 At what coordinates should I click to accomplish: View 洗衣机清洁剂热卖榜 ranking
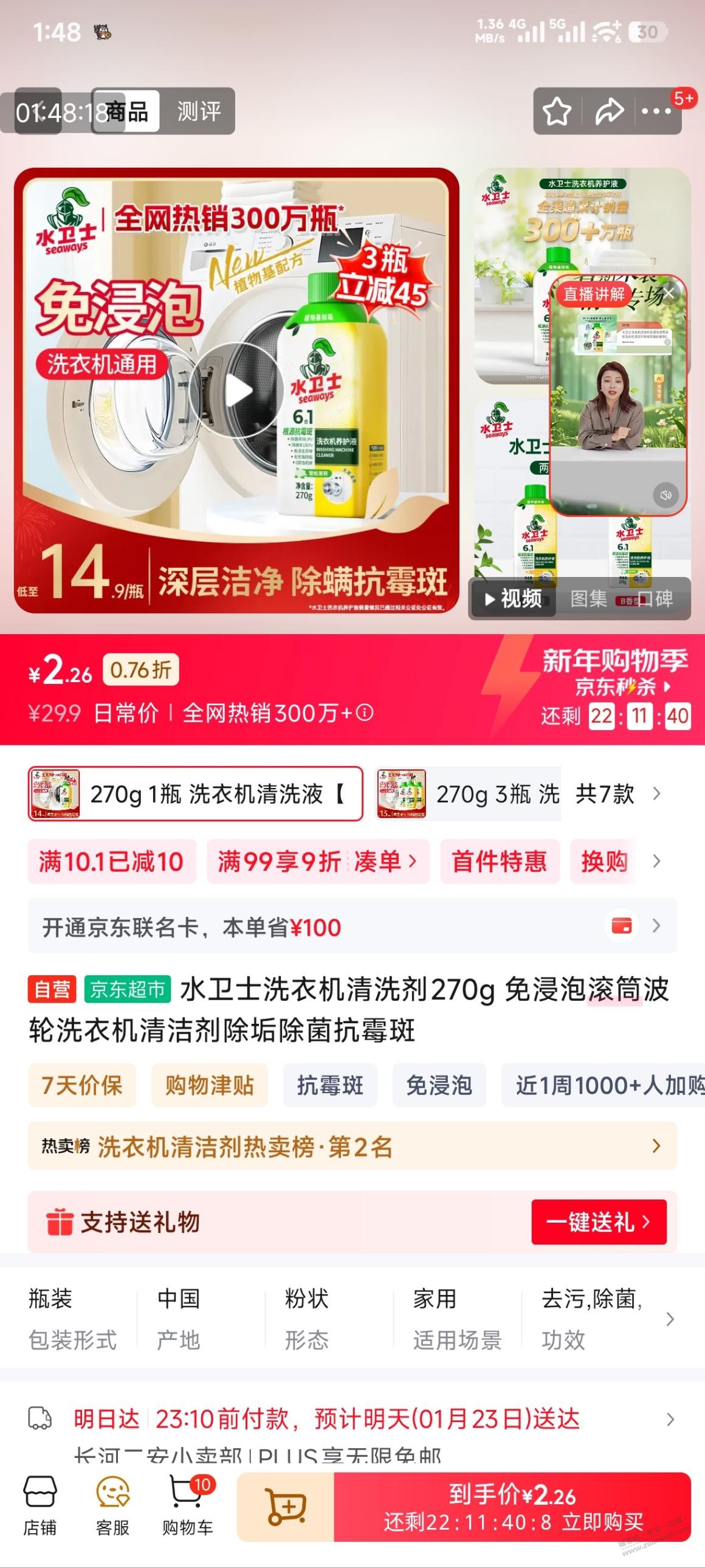pos(351,1147)
